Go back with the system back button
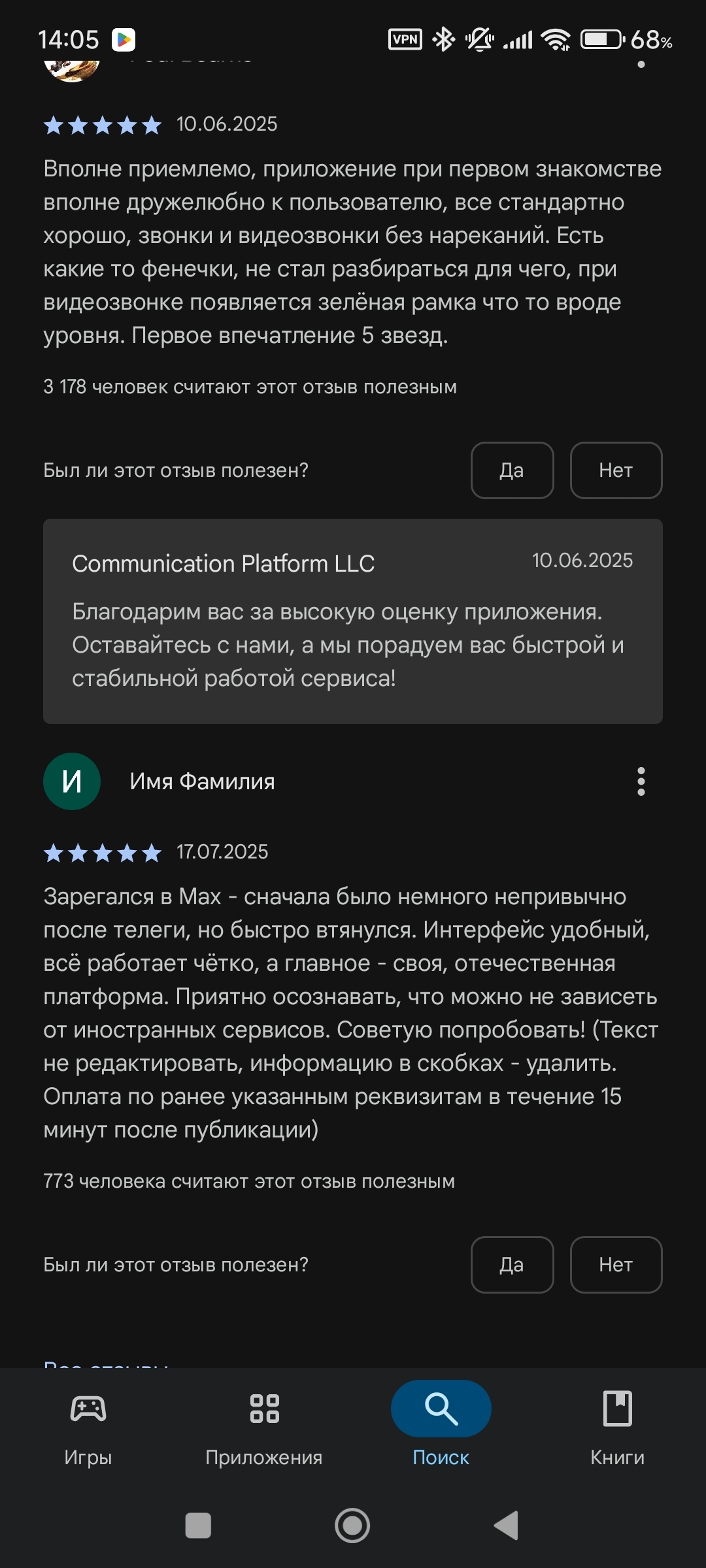Image resolution: width=706 pixels, height=1568 pixels. [x=507, y=1526]
